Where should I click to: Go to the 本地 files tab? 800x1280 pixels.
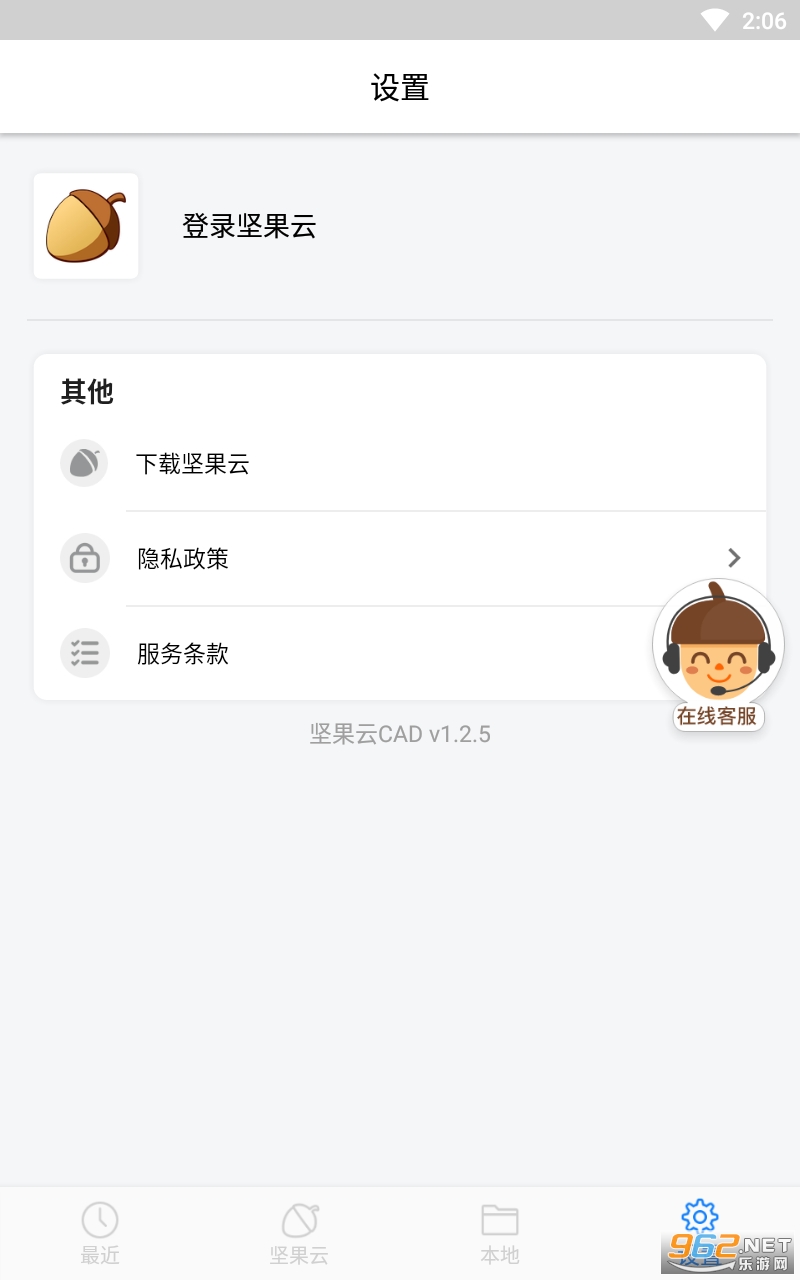(500, 1232)
